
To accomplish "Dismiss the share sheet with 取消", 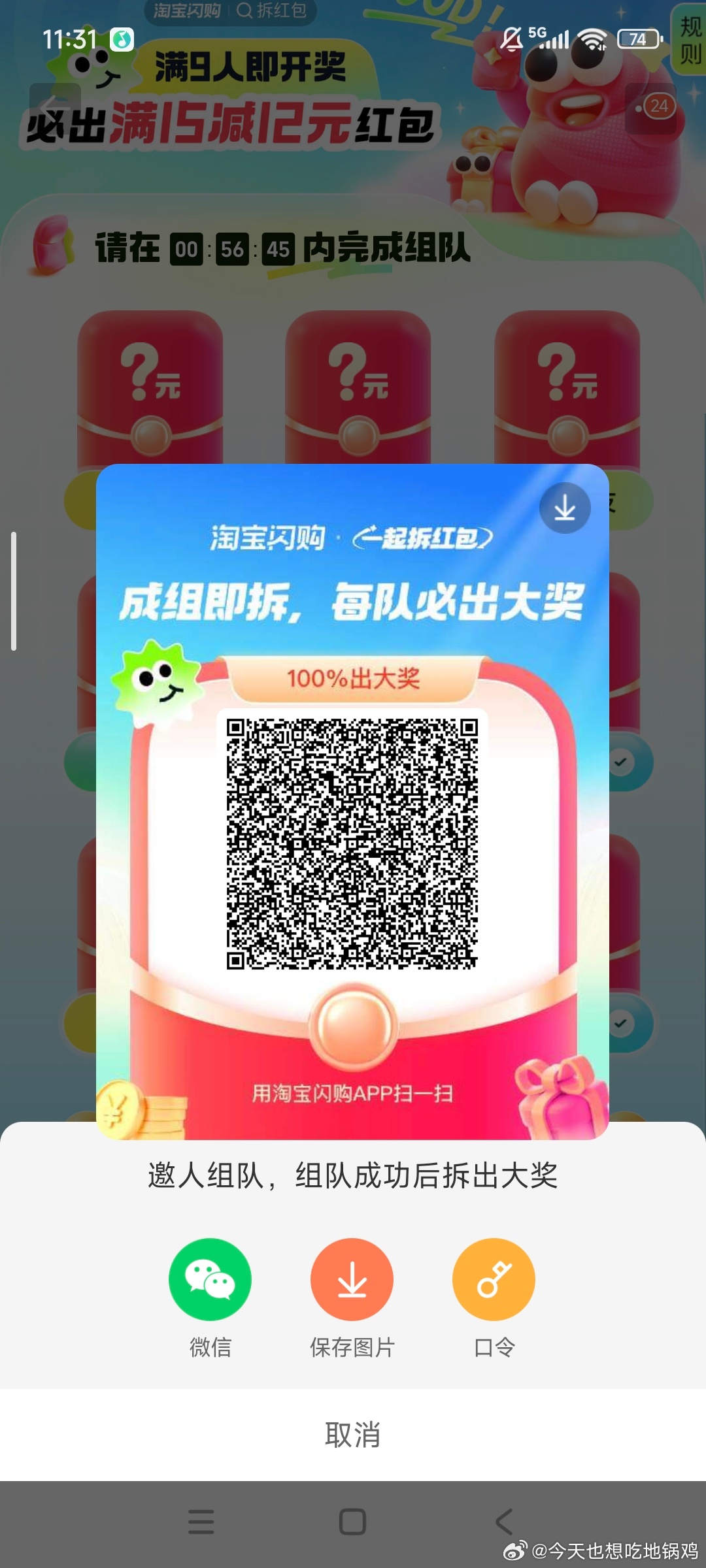I will [353, 1435].
